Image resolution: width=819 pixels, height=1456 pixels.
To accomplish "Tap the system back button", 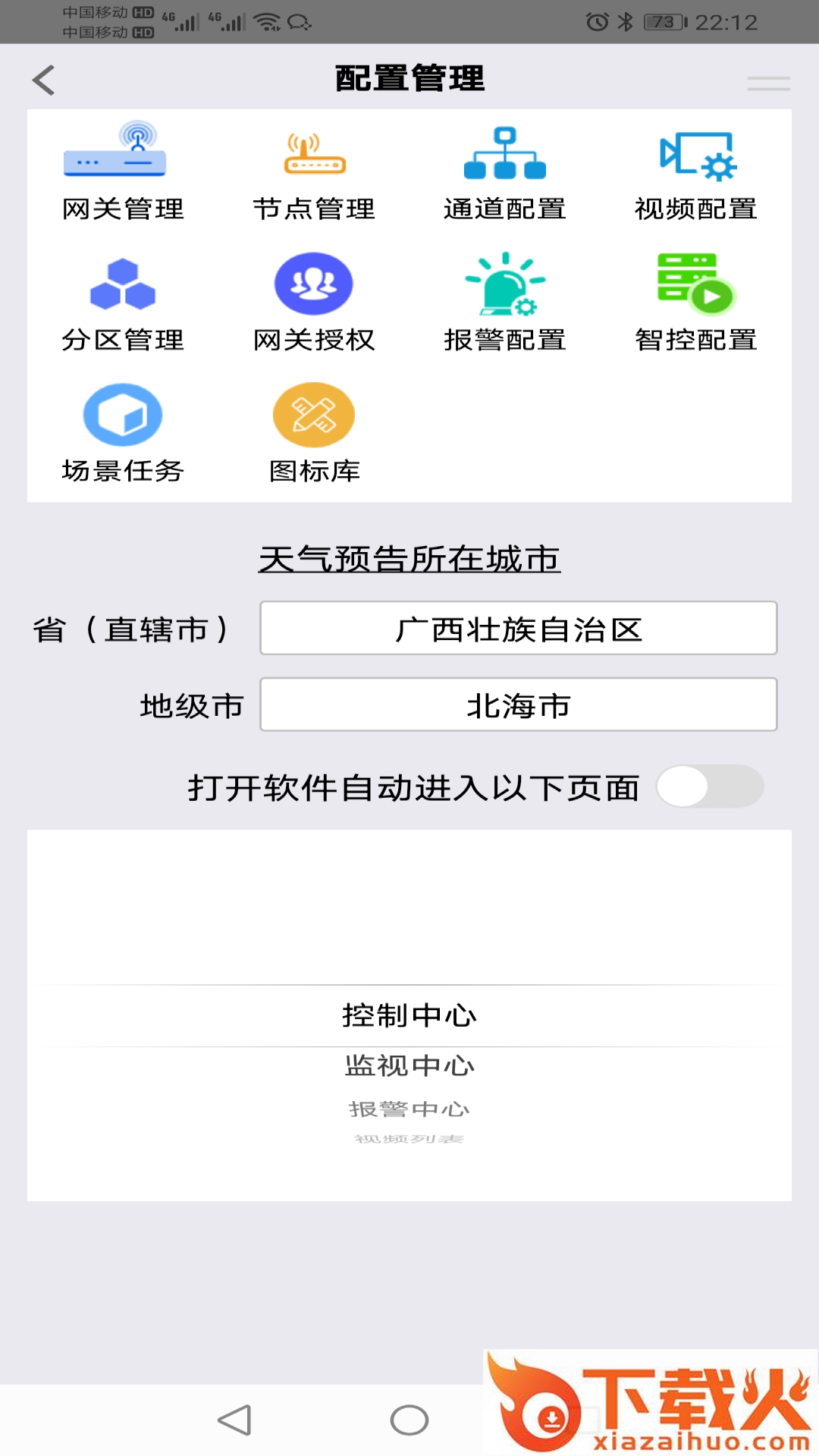I will pos(234,1420).
